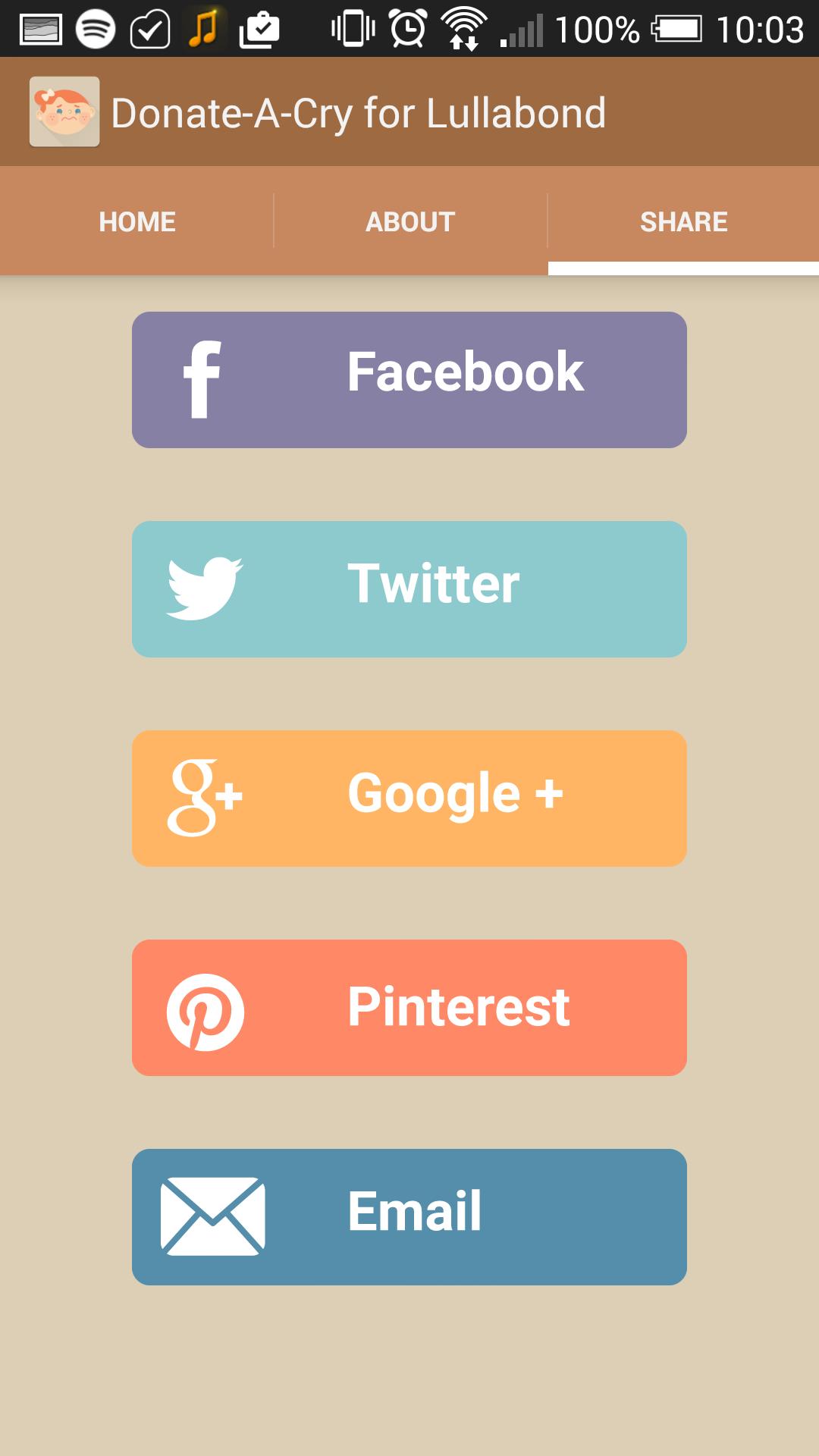Share on Twitter

click(409, 589)
